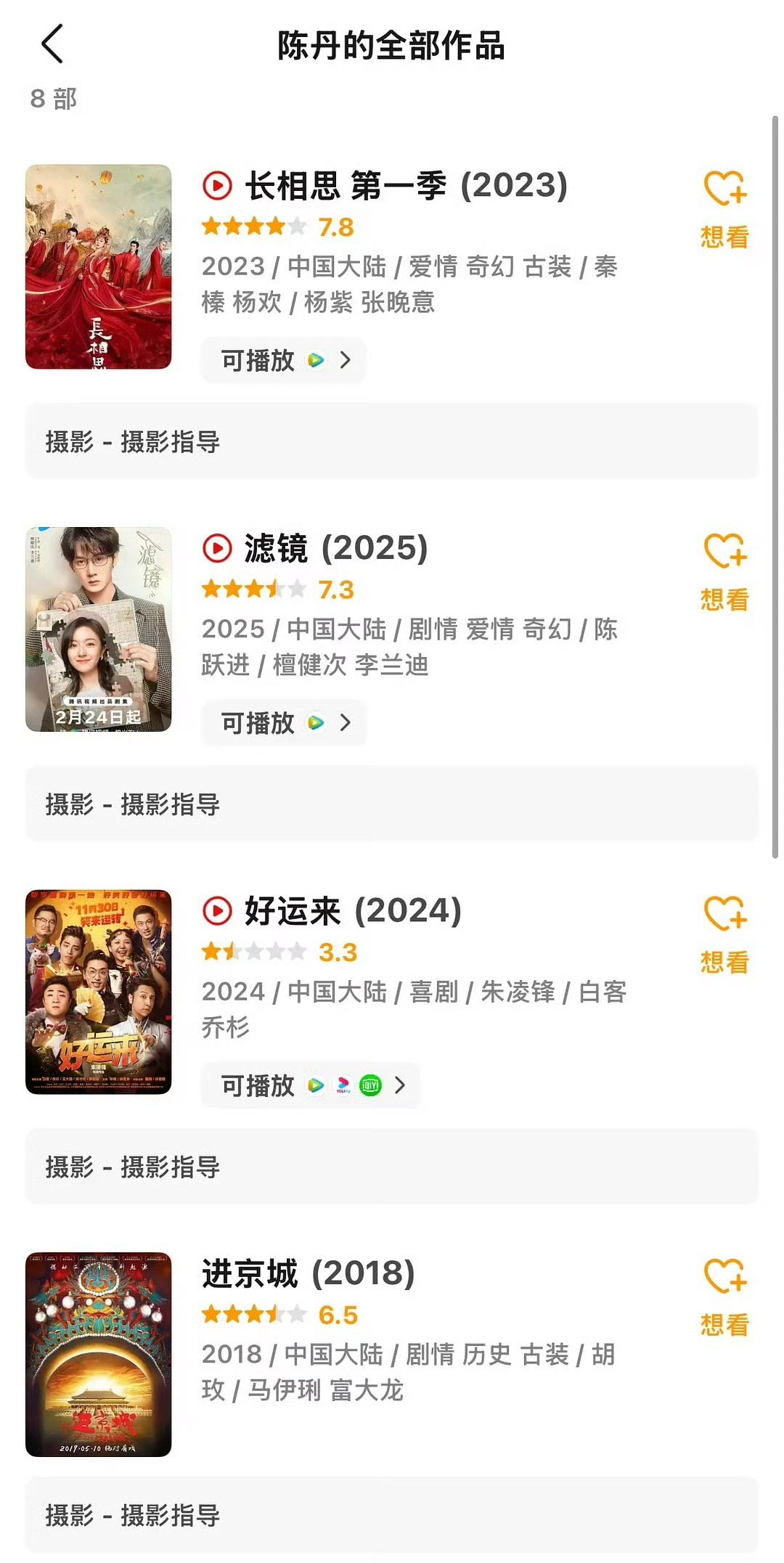Go back from 陈丹的全部作品 page

pyautogui.click(x=52, y=44)
